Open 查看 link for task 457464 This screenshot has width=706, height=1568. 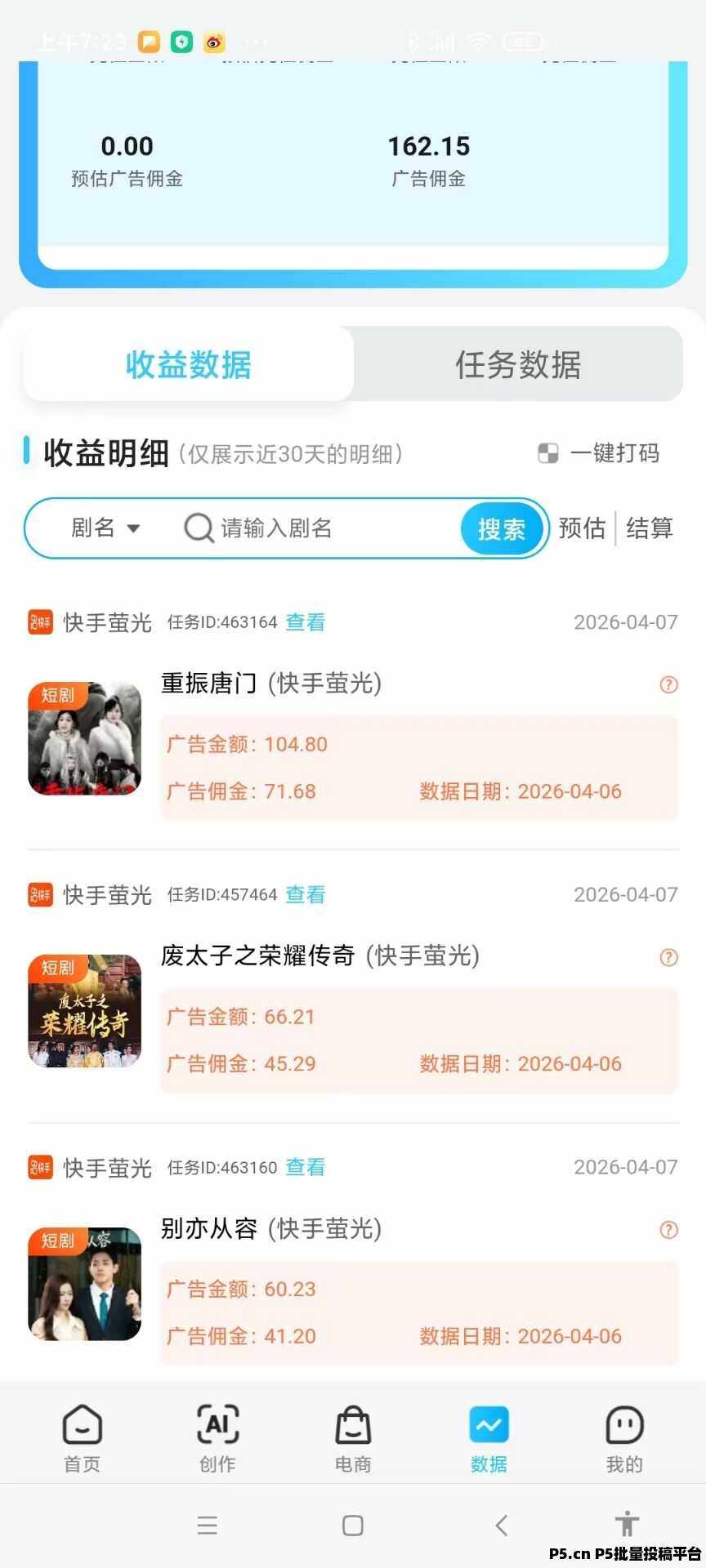[306, 895]
